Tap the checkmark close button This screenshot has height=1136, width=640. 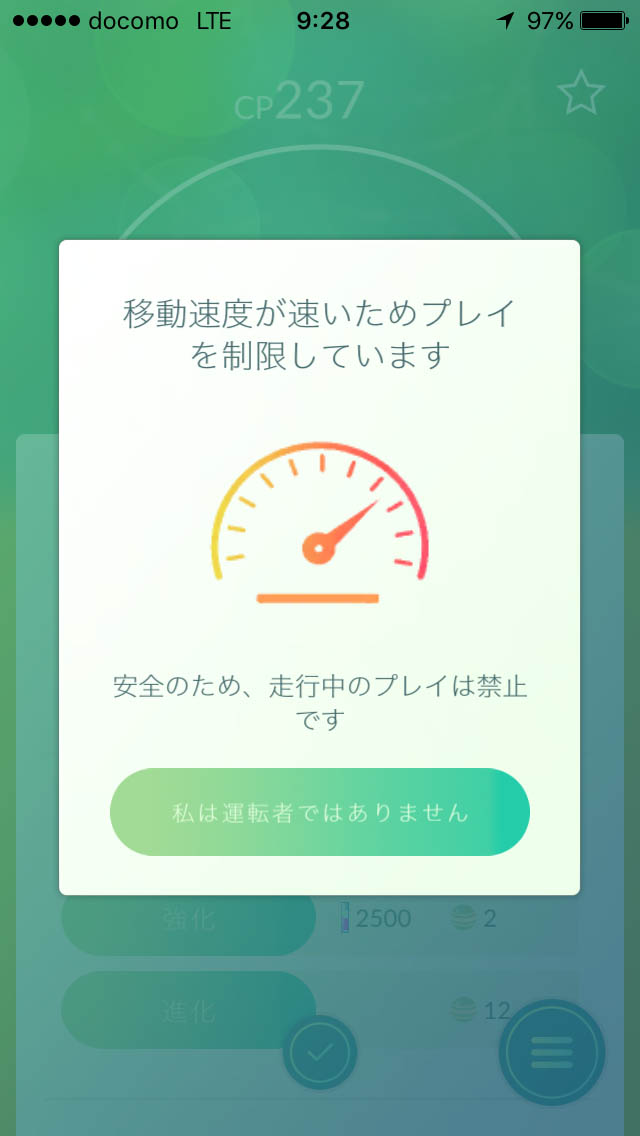coord(320,1052)
